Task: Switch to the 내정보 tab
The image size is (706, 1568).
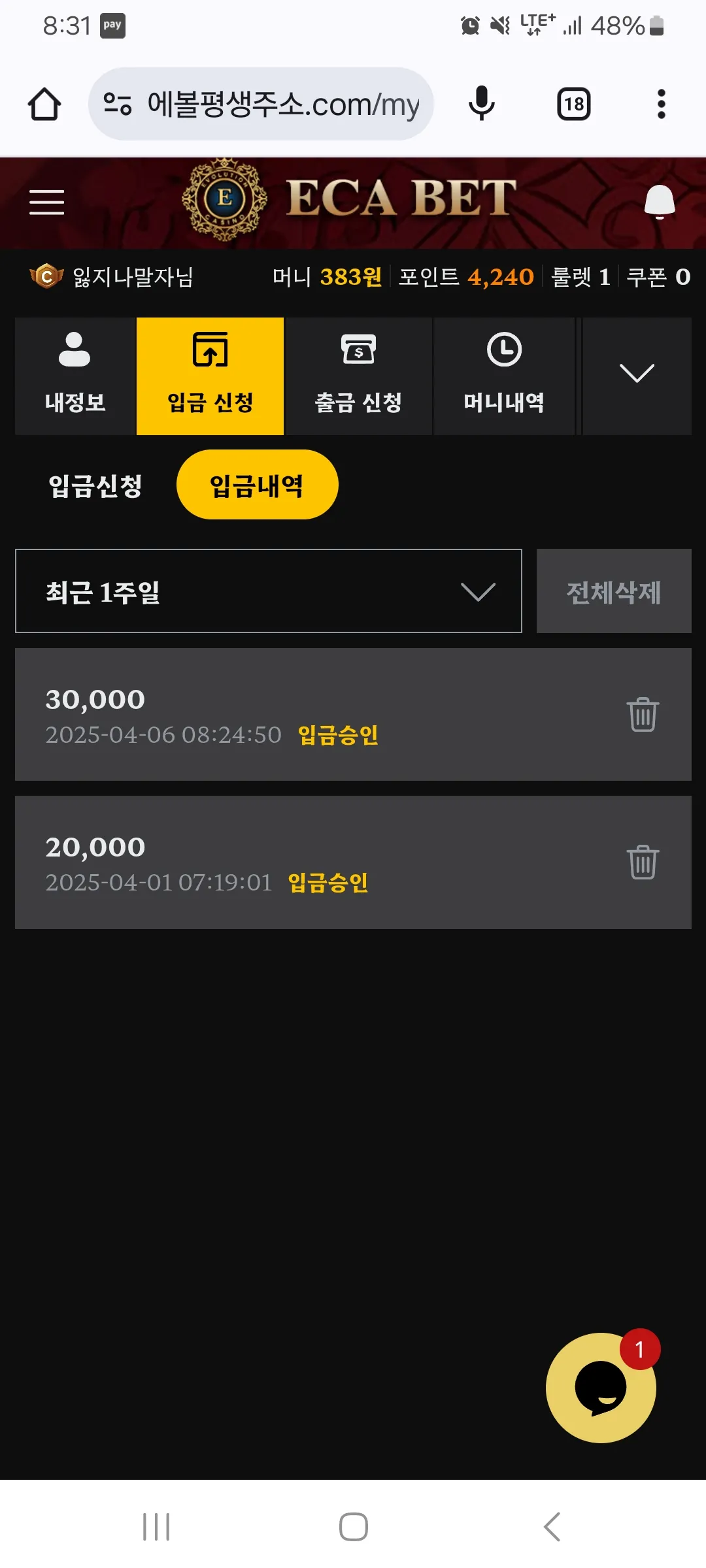Action: click(x=75, y=376)
